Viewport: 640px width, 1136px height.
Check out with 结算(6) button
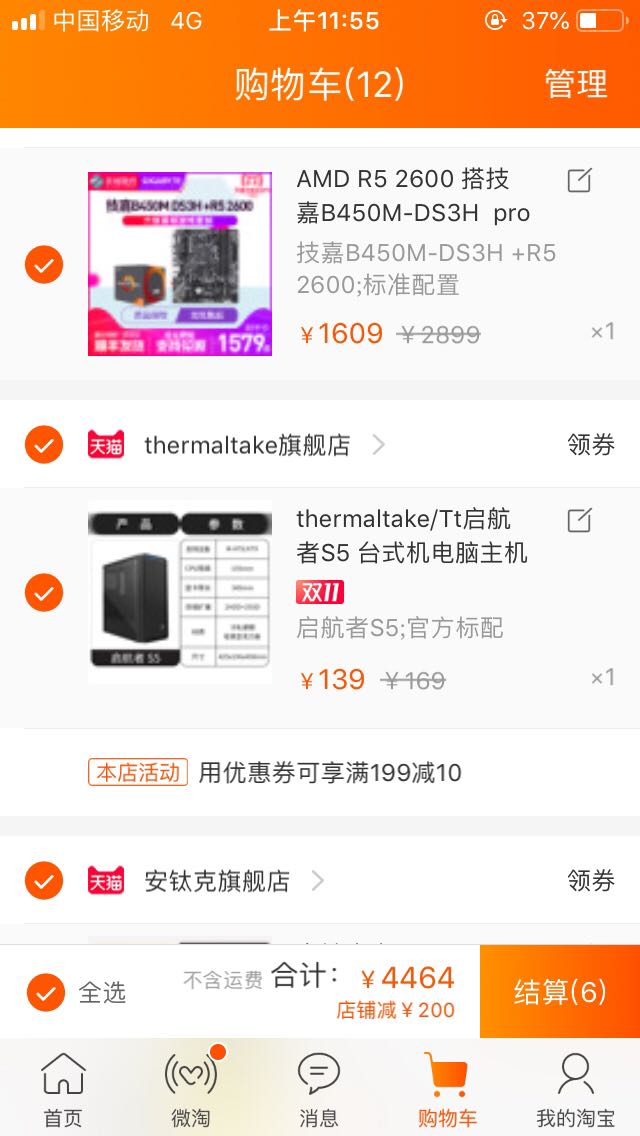click(560, 992)
